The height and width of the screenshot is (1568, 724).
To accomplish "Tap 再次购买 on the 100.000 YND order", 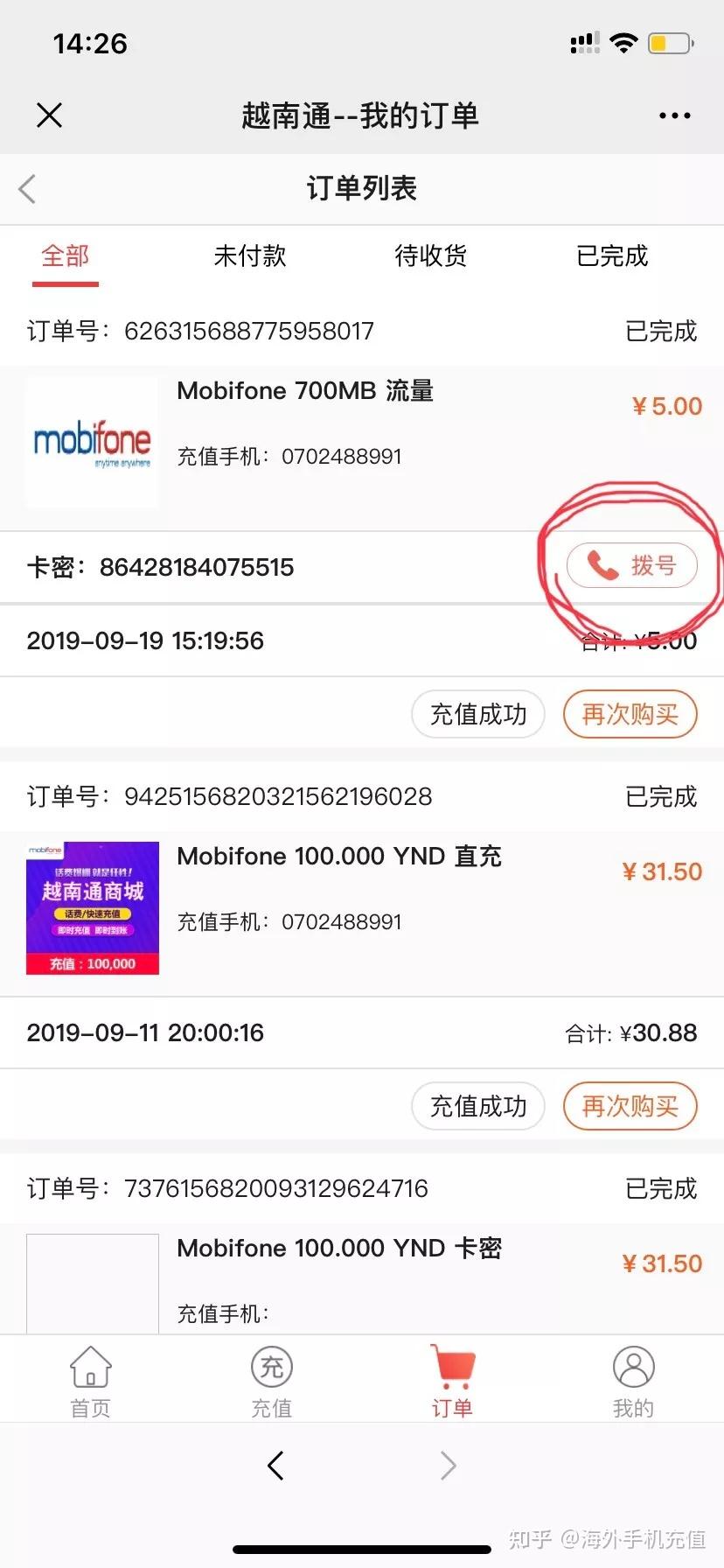I will tap(630, 1106).
